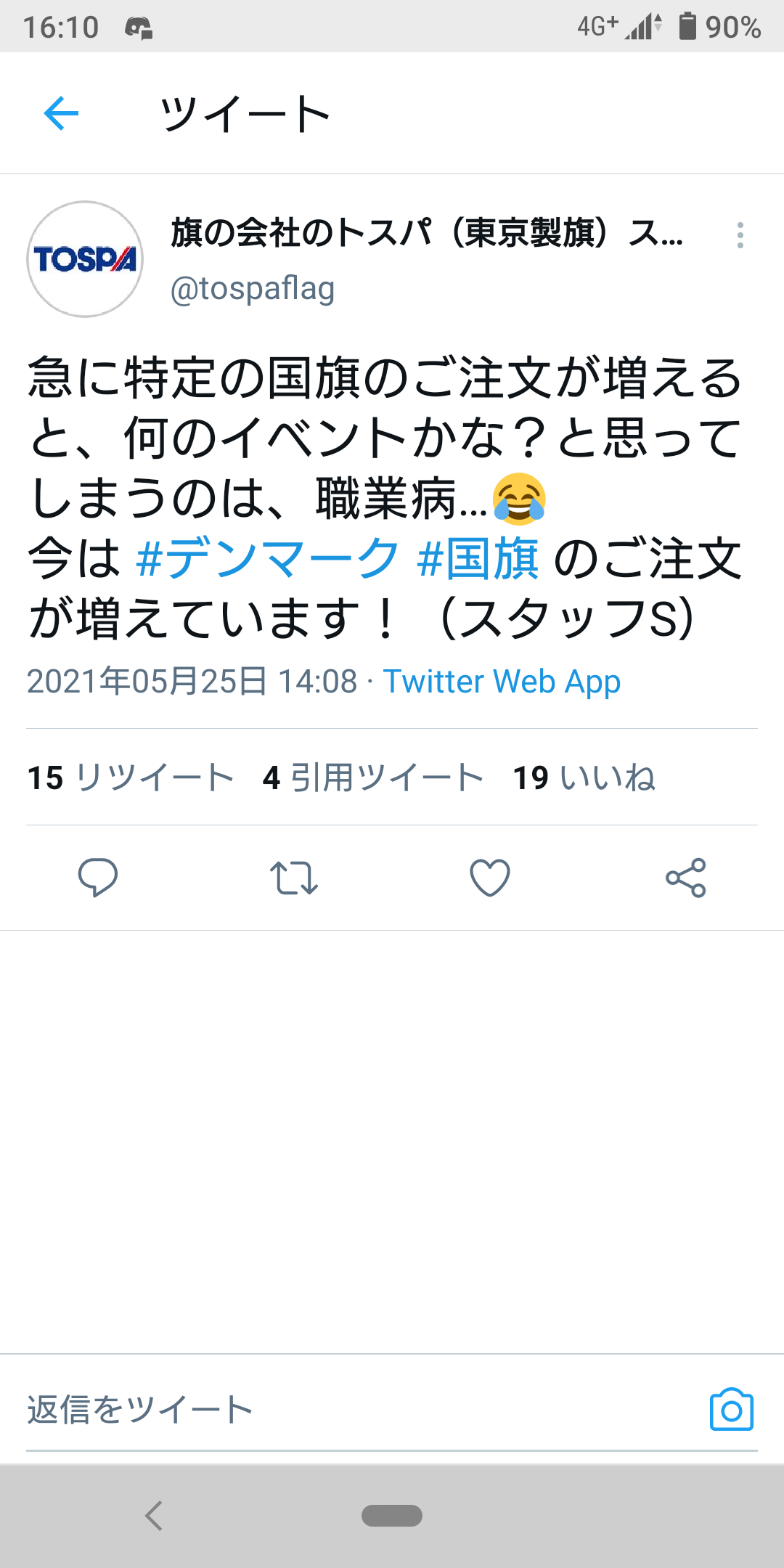Open the #デンマーク hashtag
This screenshot has height=1568, width=784.
pyautogui.click(x=267, y=558)
